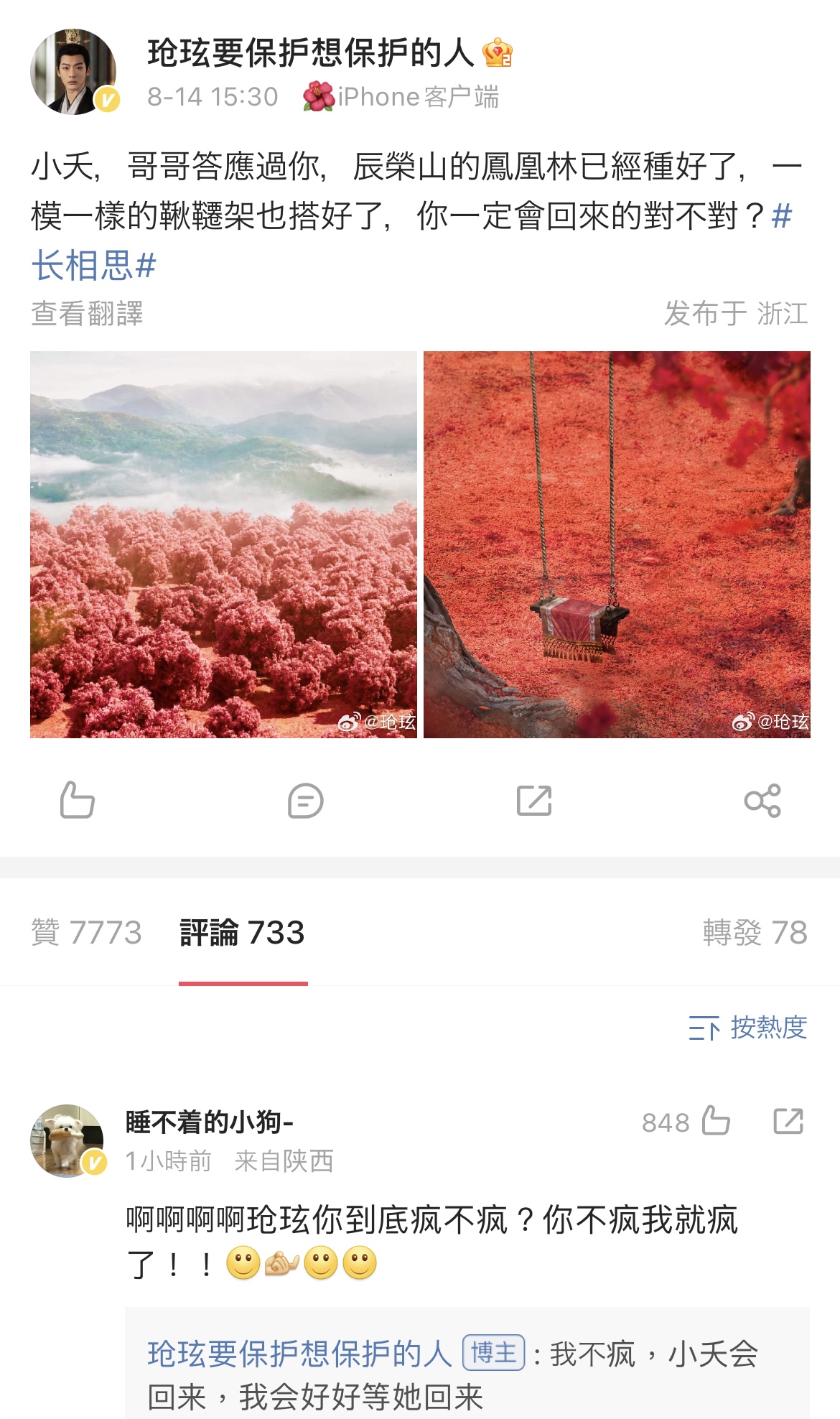Viewport: 840px width, 1419px height.
Task: Open the author's name link in reply
Action: coord(299,1354)
